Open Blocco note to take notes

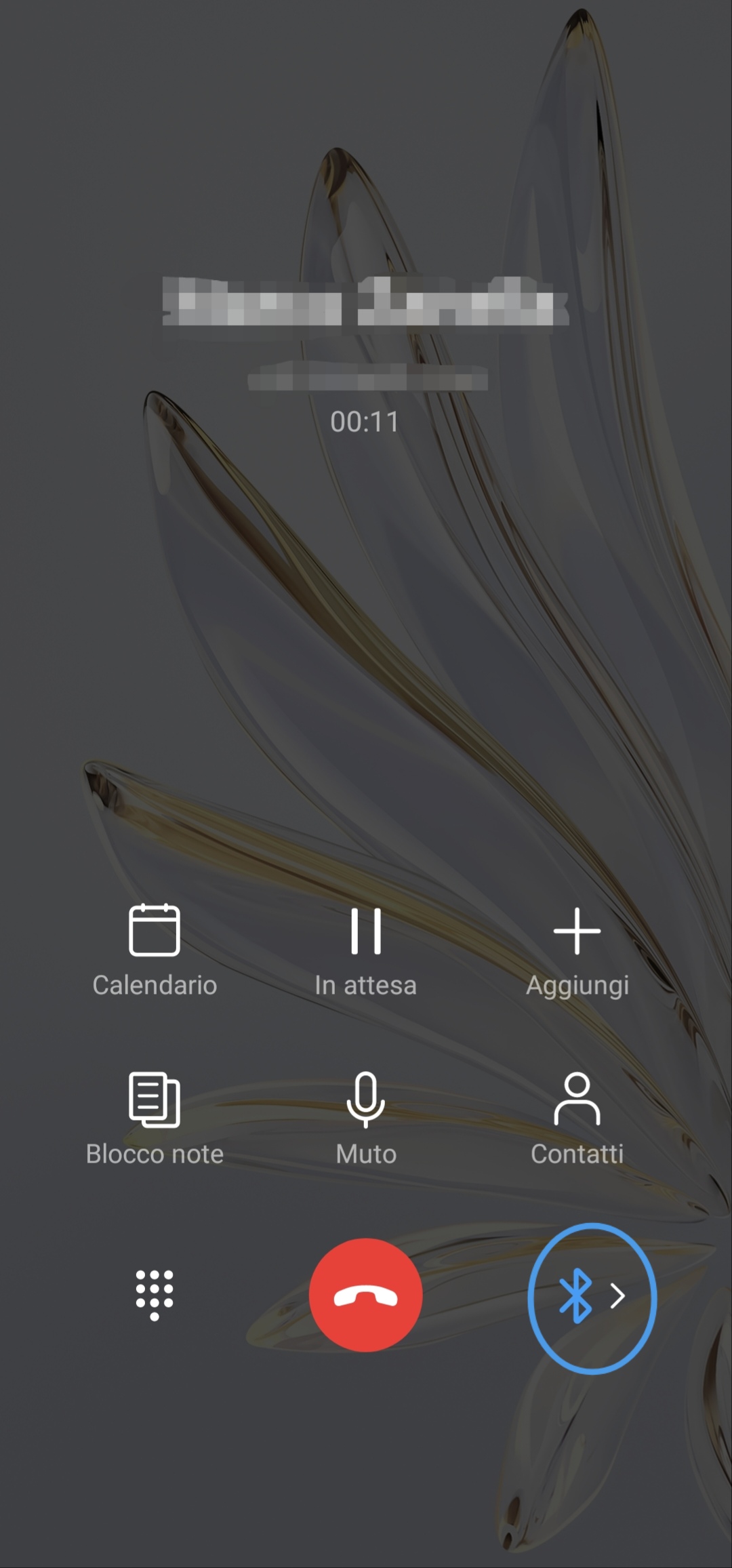(155, 1100)
